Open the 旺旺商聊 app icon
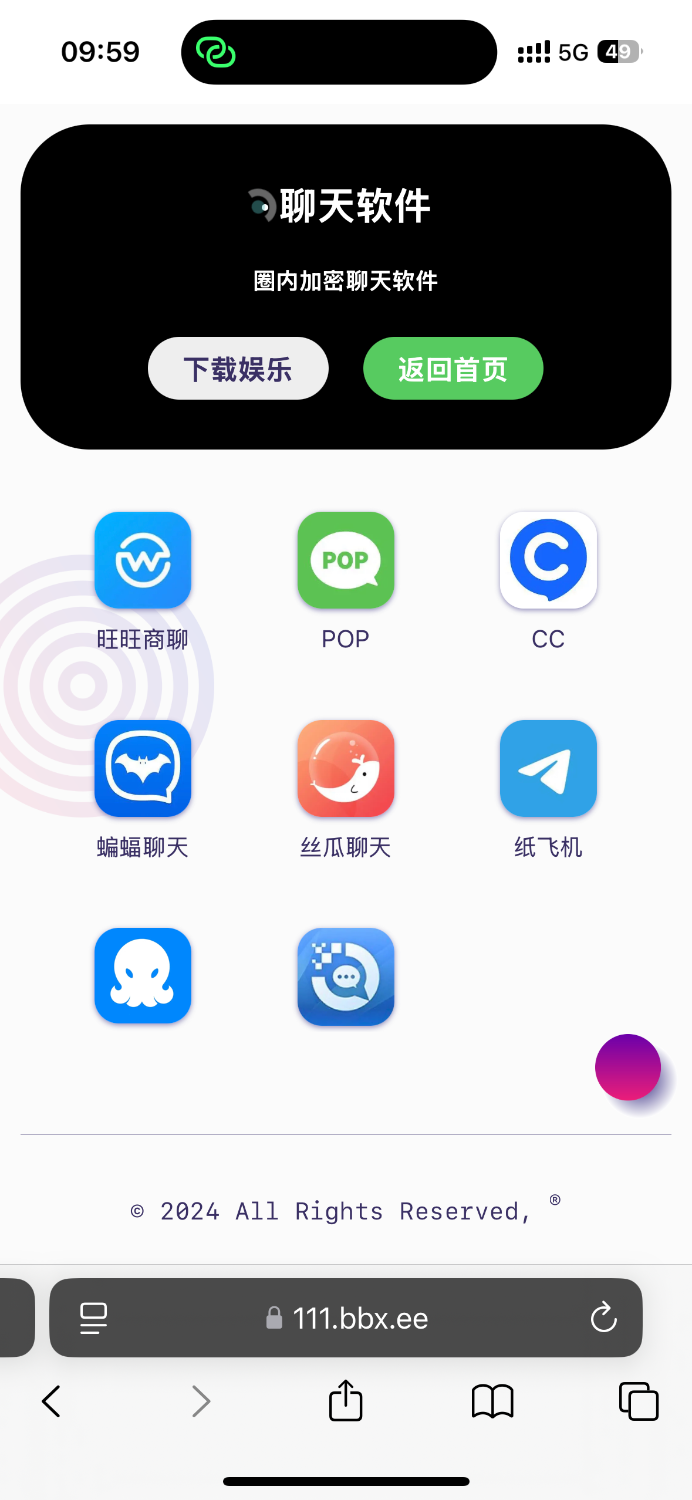The width and height of the screenshot is (692, 1500). (143, 561)
